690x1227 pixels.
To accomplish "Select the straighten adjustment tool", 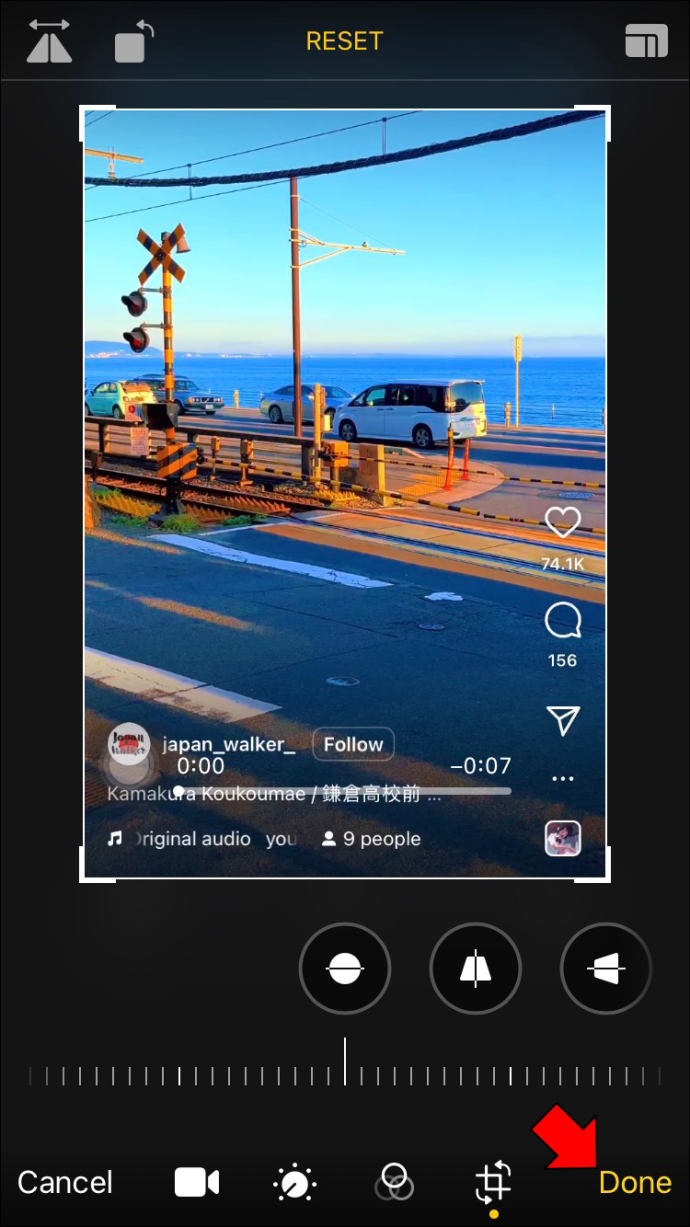I will pos(344,968).
